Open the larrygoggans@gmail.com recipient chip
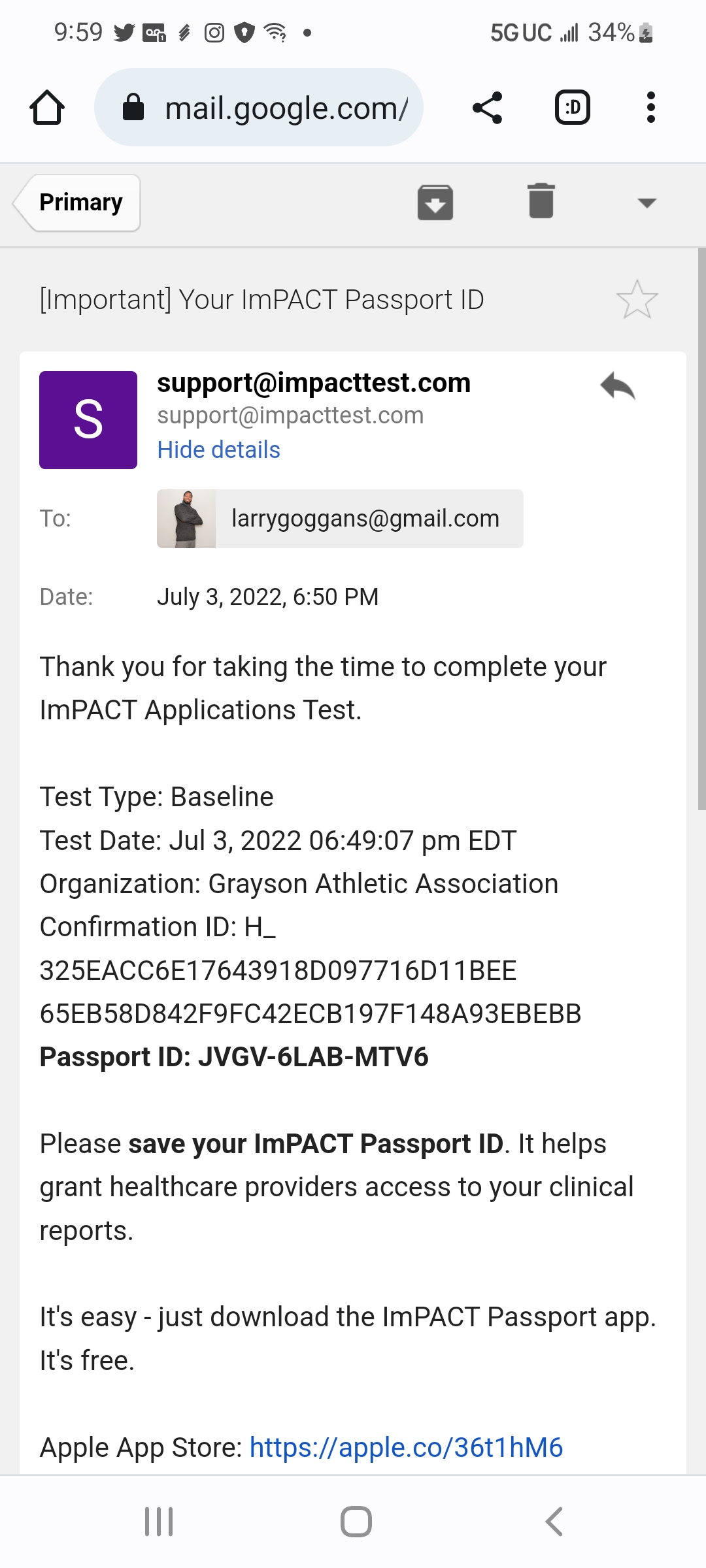The width and height of the screenshot is (706, 1568). point(340,519)
